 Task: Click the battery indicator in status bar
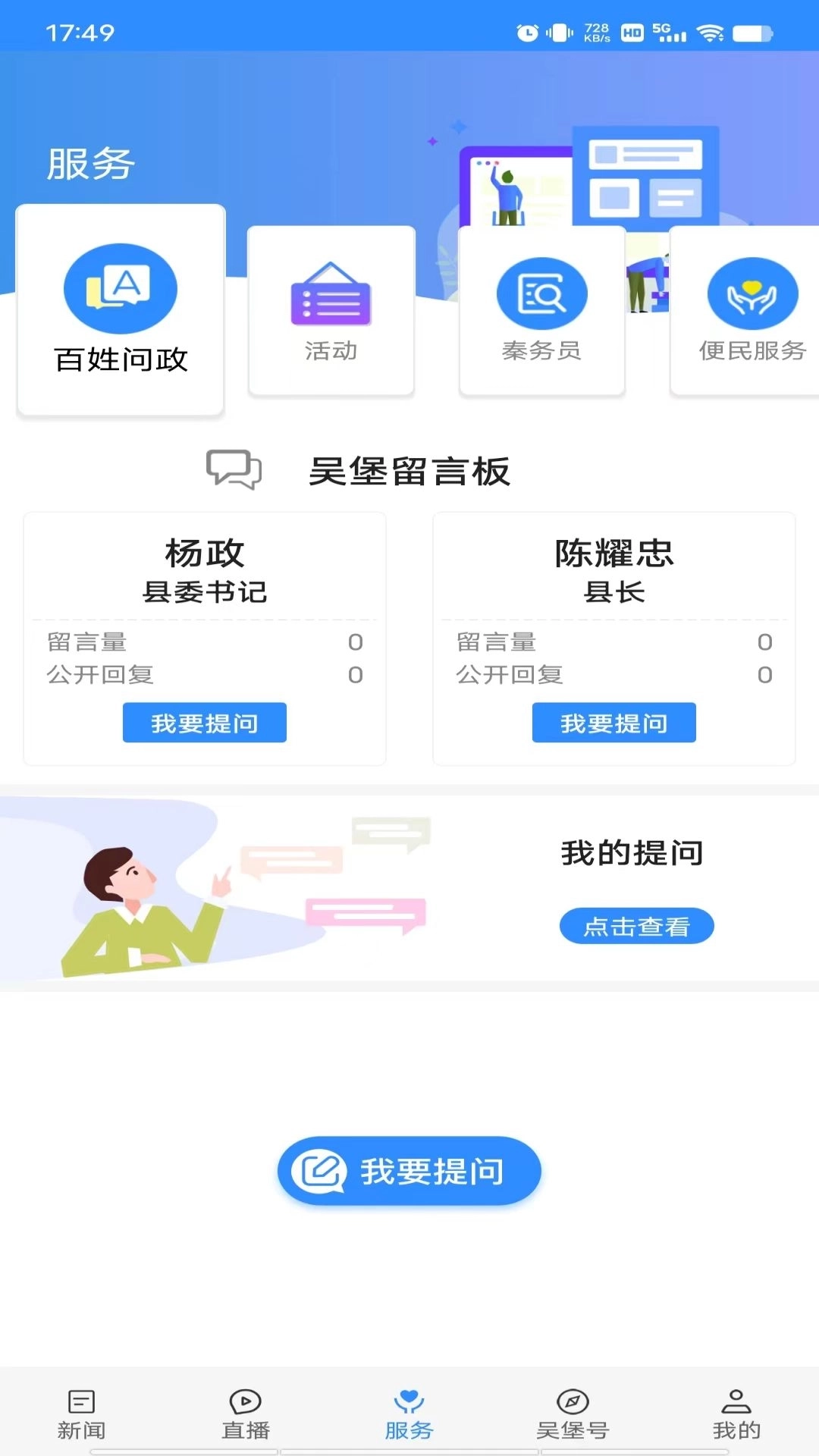(752, 33)
